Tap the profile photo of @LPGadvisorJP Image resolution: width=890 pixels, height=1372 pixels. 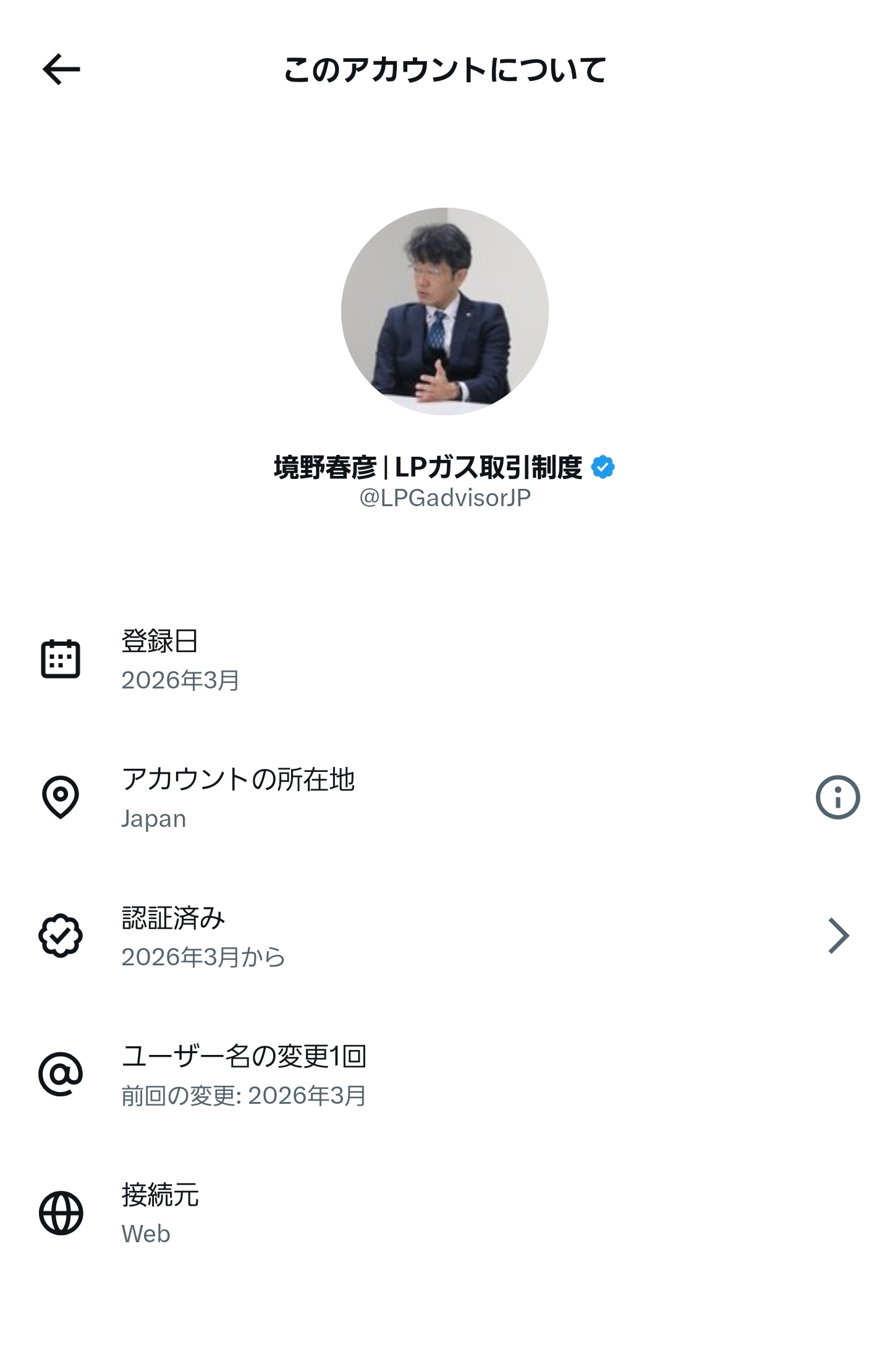click(444, 311)
